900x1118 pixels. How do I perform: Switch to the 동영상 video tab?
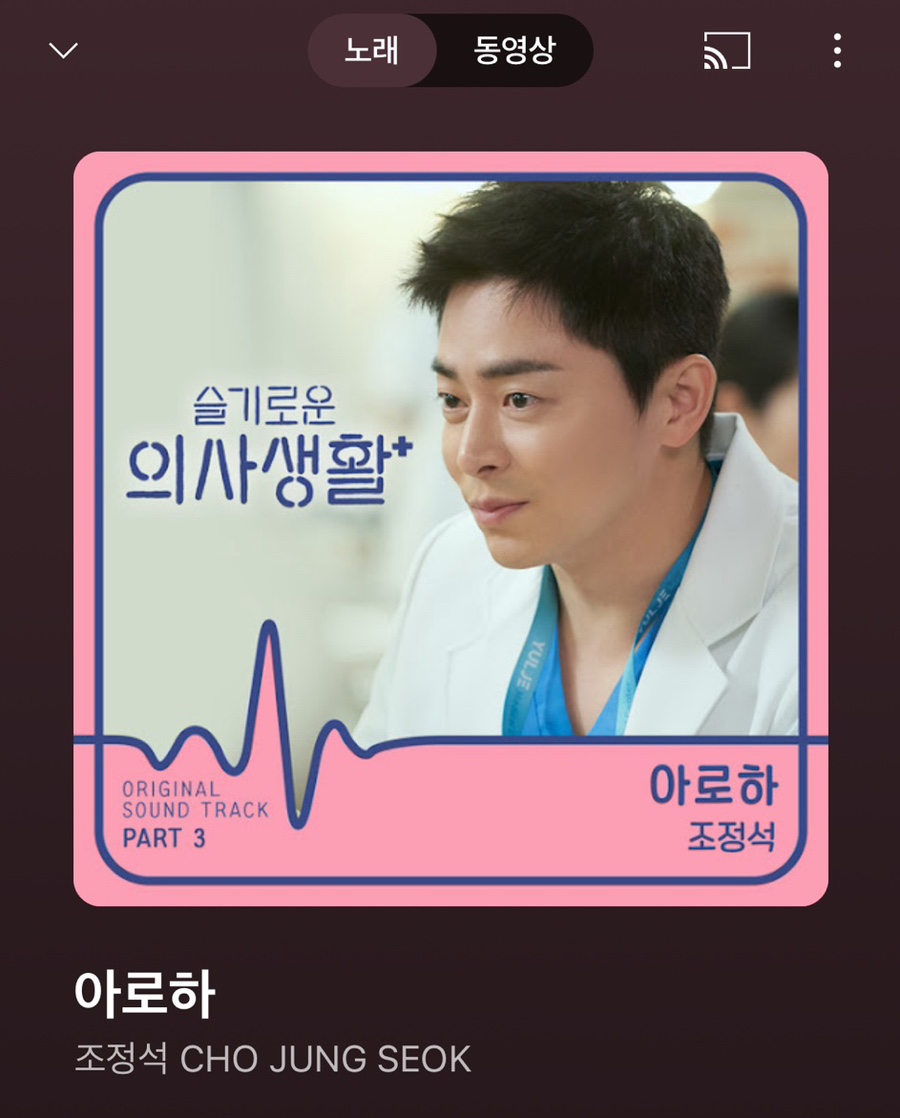[x=513, y=50]
